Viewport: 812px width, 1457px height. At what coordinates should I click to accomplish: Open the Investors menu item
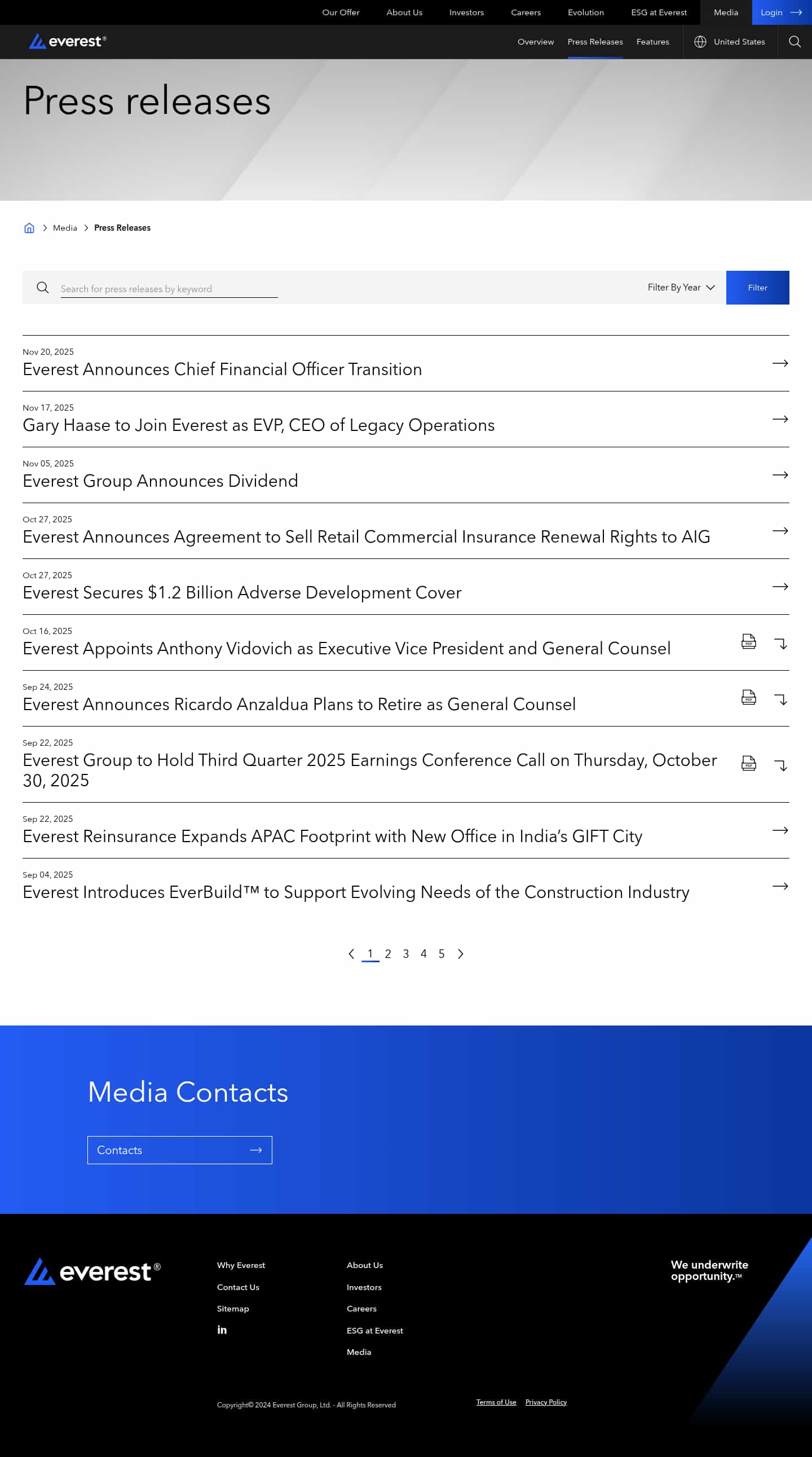(x=466, y=12)
